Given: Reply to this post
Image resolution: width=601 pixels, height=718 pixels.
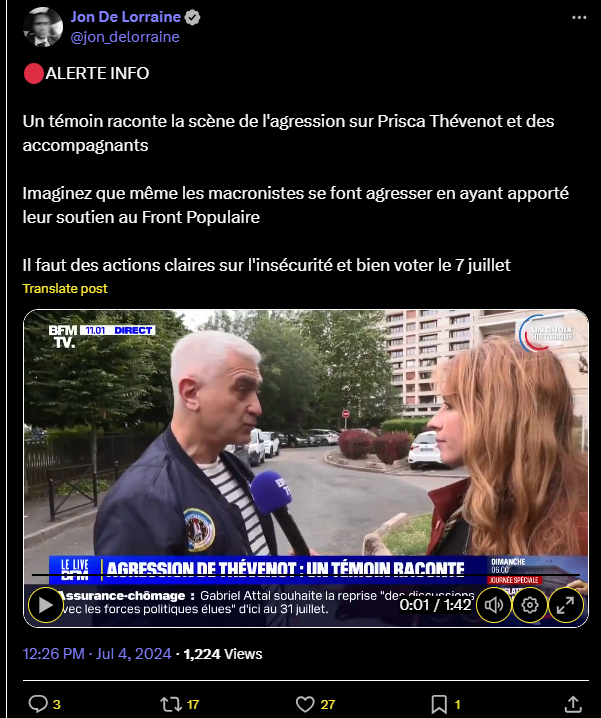Looking at the screenshot, I should click(38, 704).
